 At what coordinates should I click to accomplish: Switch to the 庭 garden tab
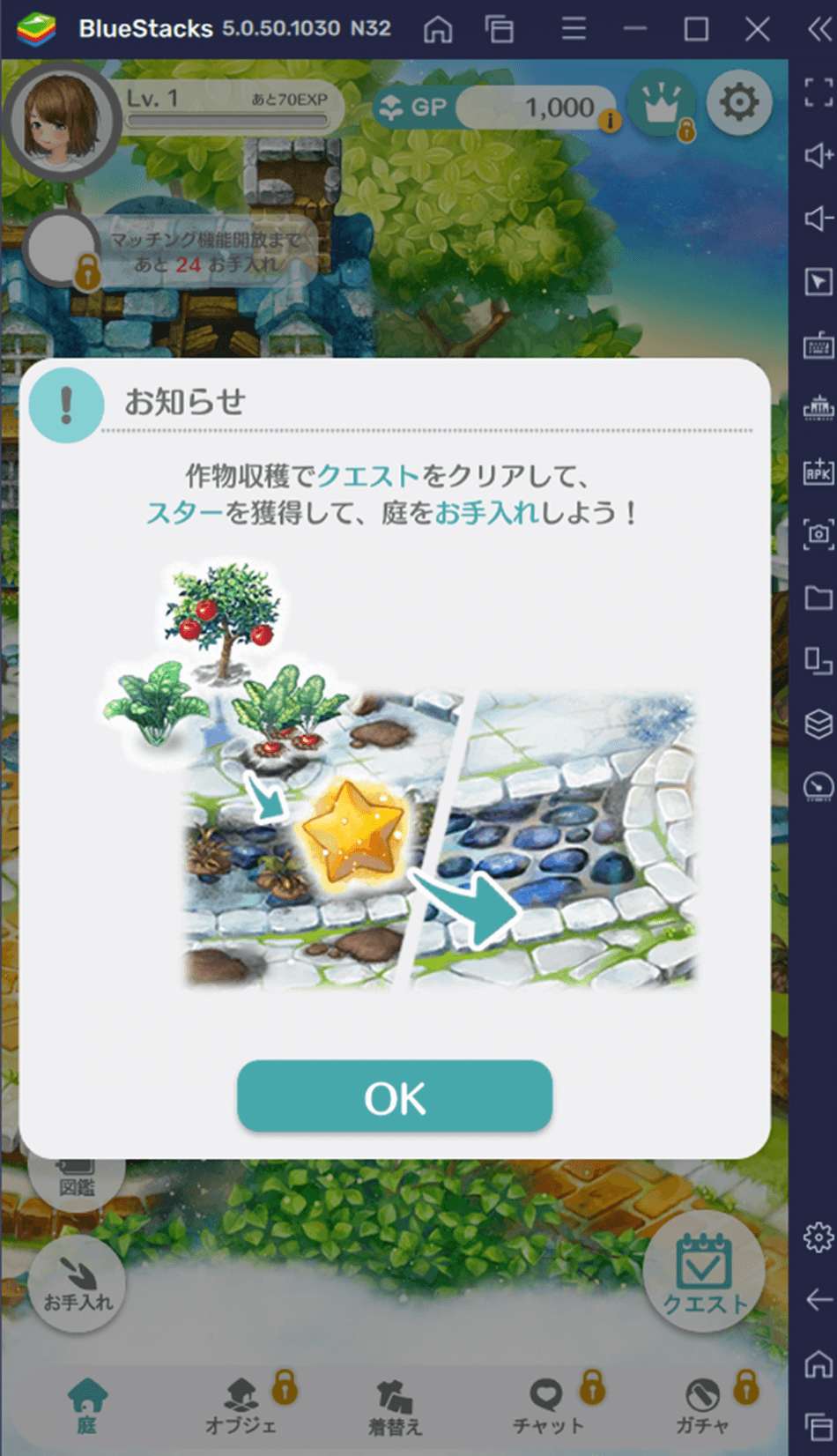click(x=86, y=1405)
